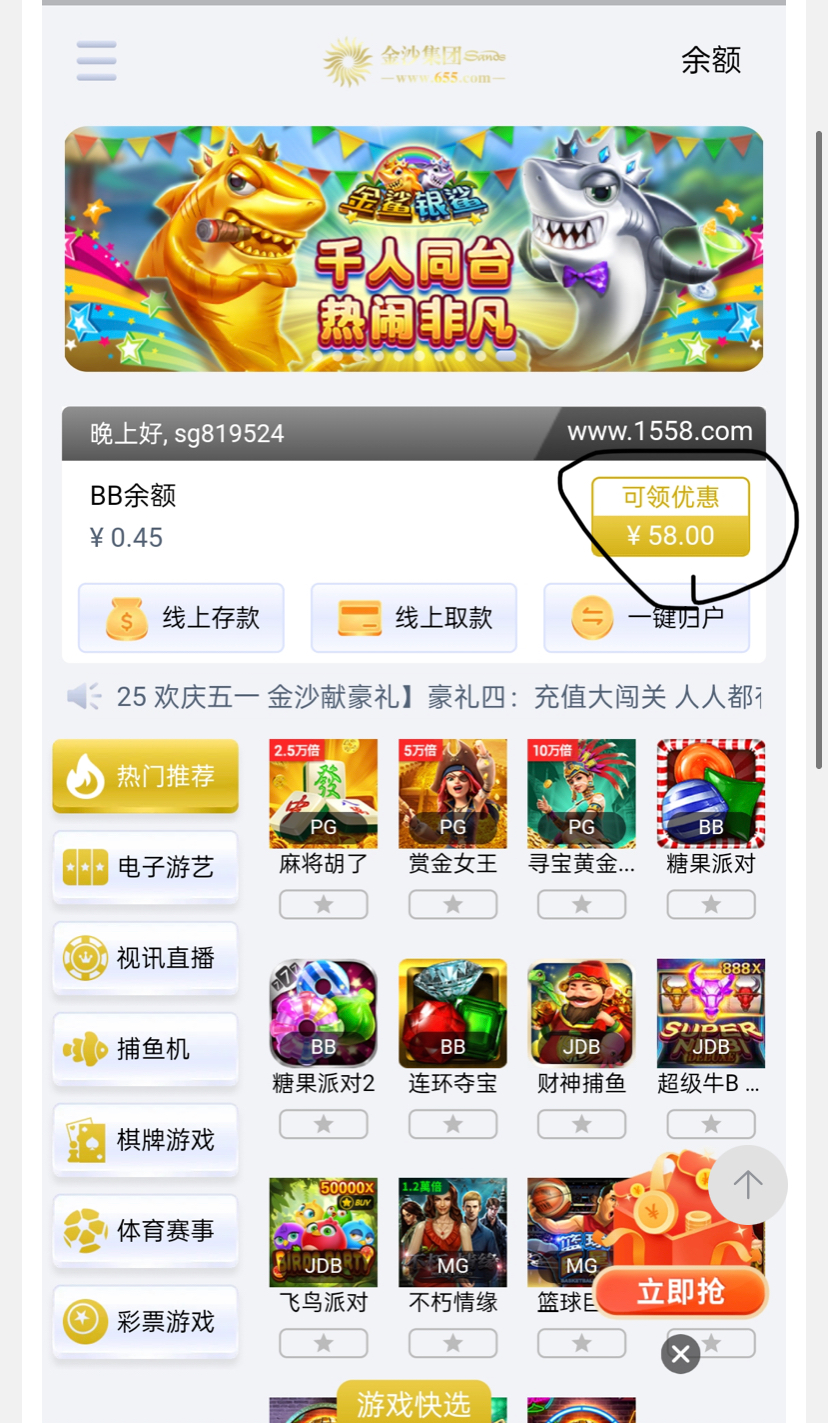Tap 余额 in the top bar

pos(711,60)
